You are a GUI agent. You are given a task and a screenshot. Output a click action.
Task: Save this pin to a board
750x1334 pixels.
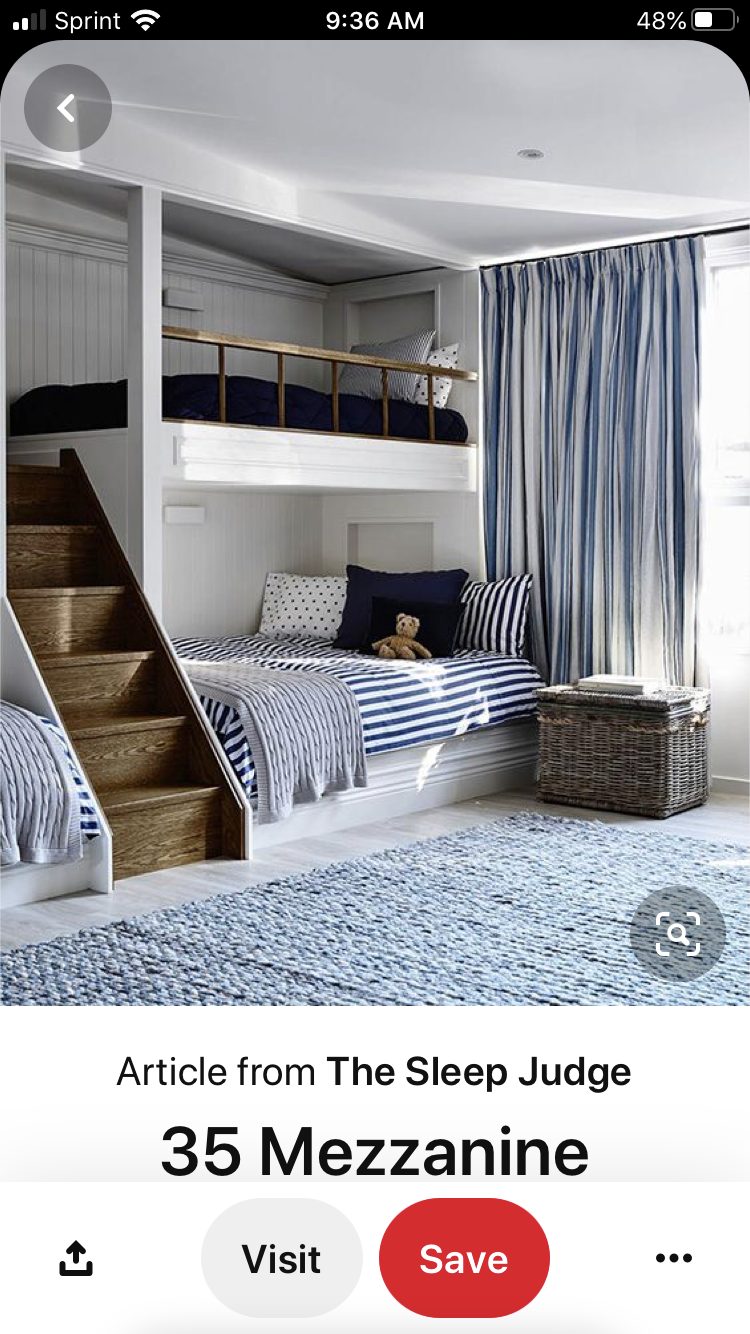coord(464,1258)
